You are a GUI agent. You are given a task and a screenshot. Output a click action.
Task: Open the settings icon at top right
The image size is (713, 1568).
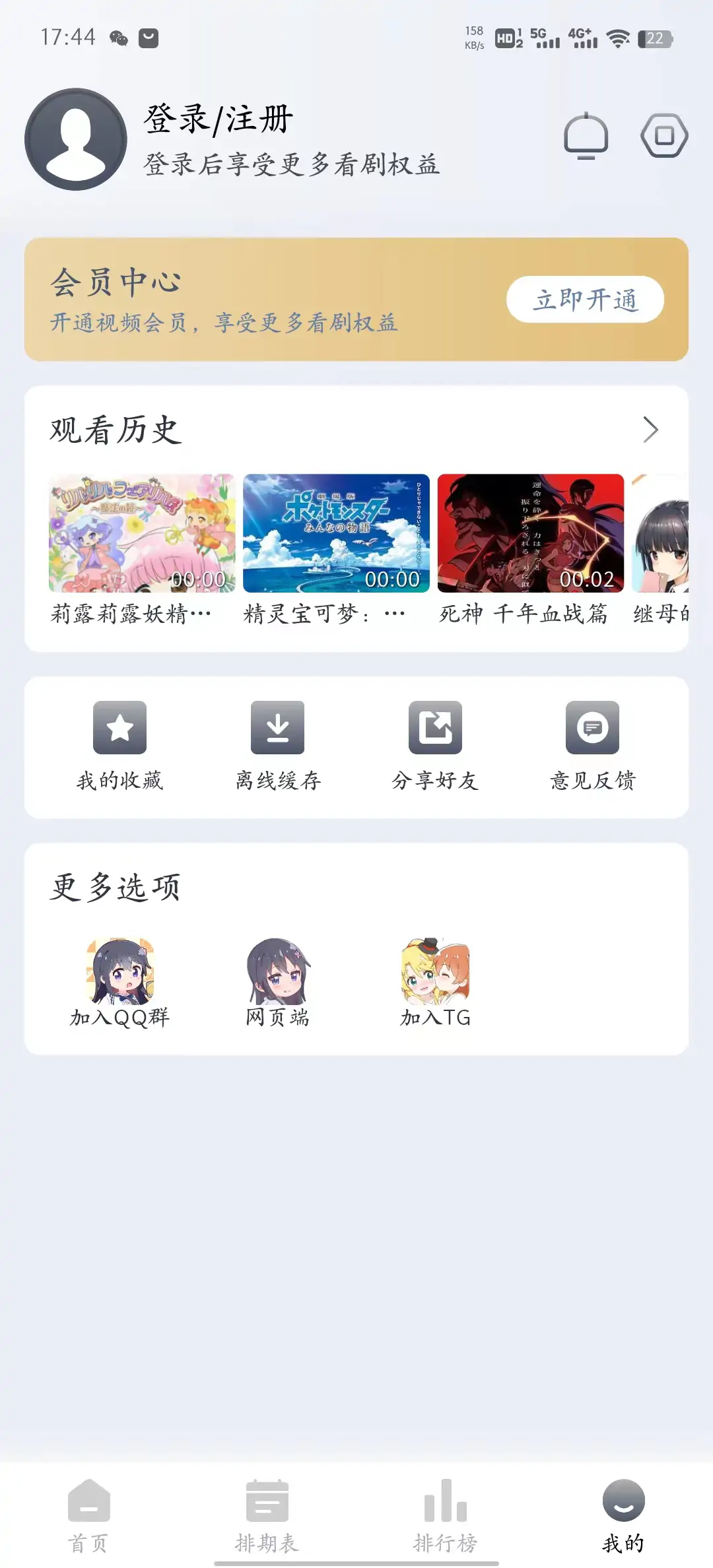pyautogui.click(x=663, y=137)
